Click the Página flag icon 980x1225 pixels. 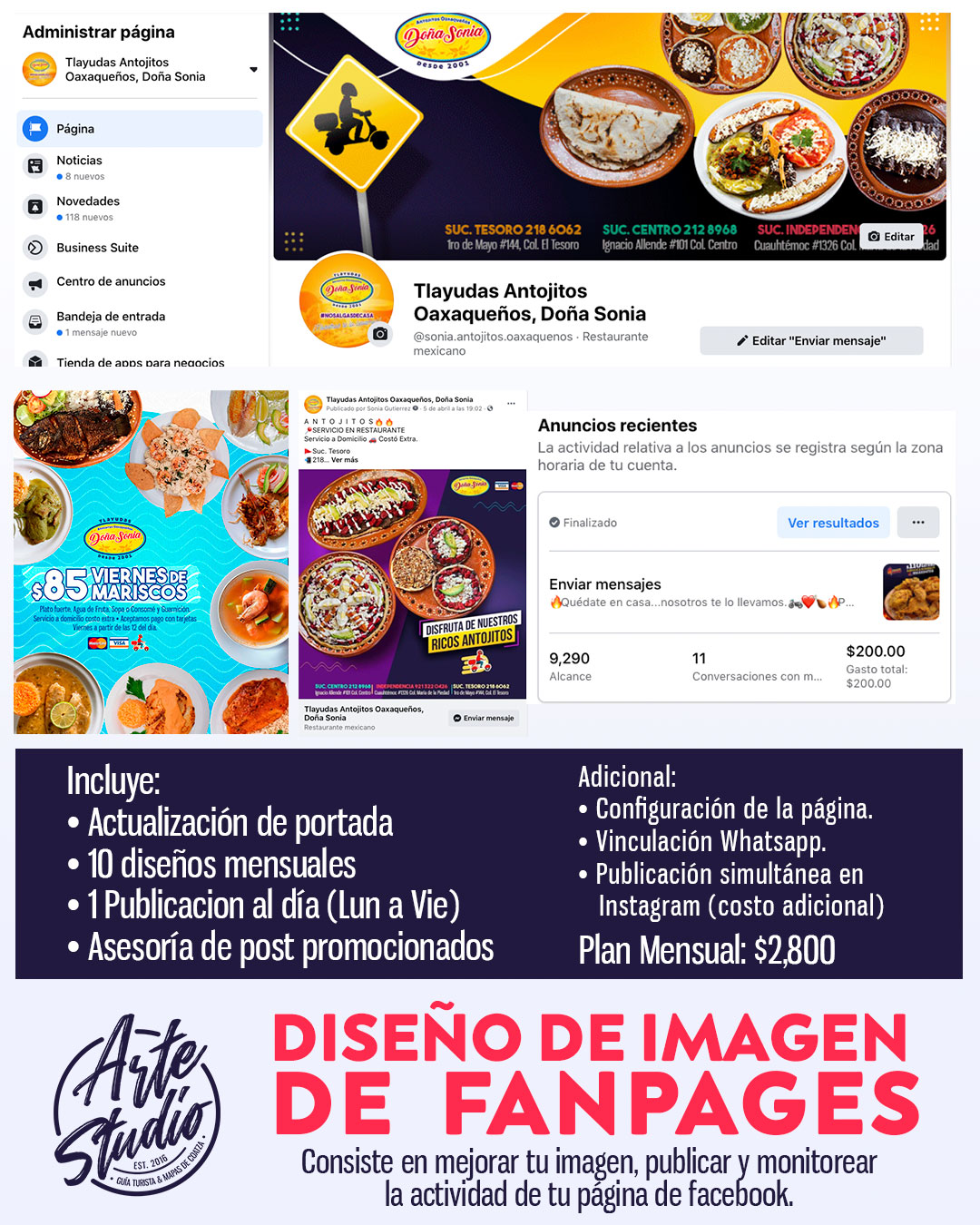(34, 129)
